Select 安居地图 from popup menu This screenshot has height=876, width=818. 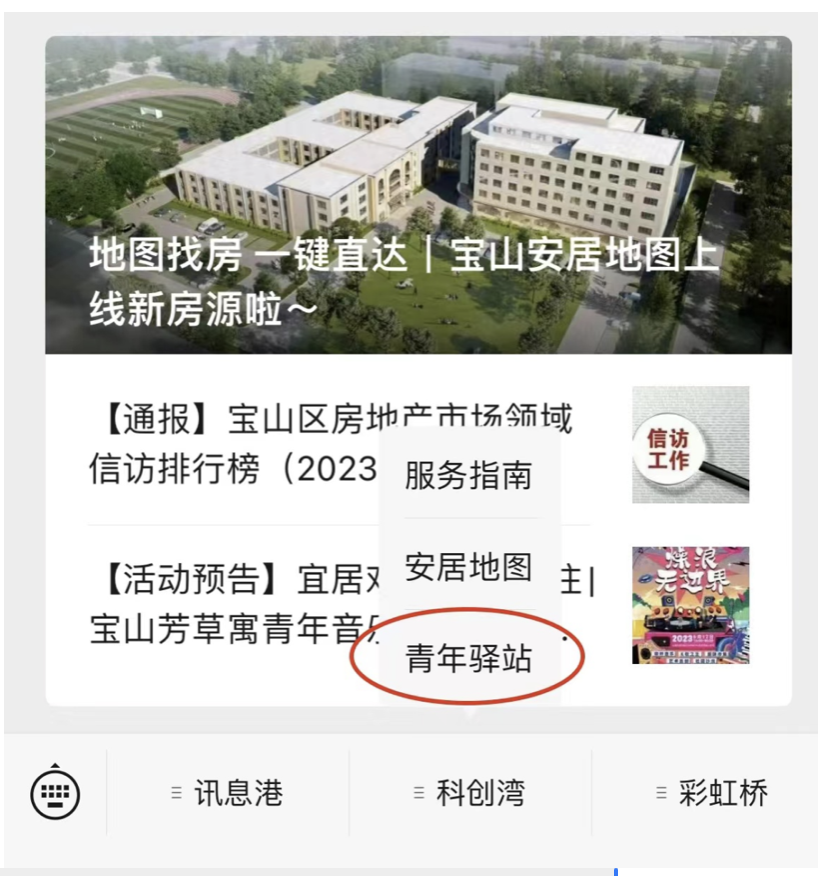click(x=468, y=567)
